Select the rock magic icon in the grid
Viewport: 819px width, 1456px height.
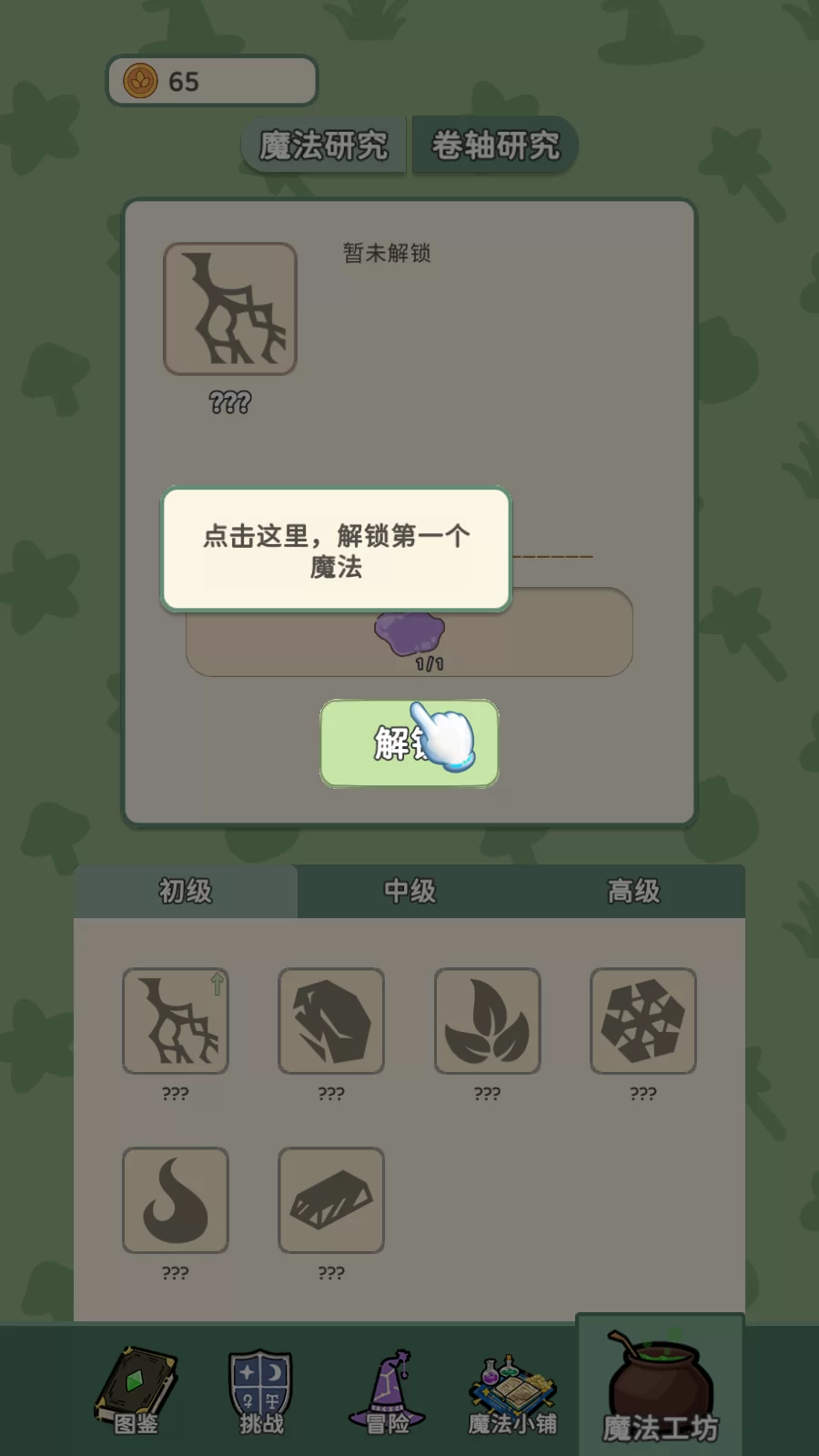331,1020
